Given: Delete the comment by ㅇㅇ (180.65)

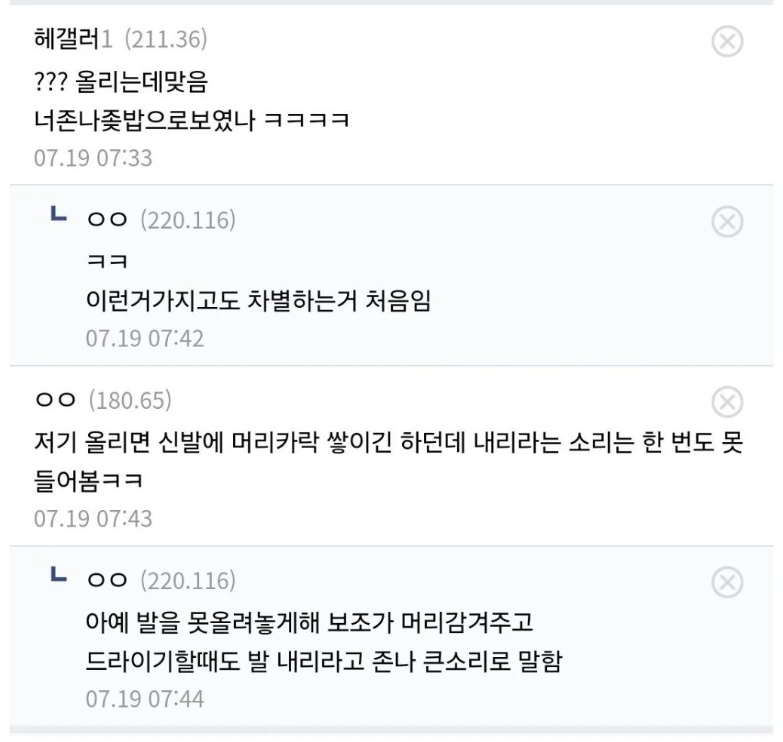Looking at the screenshot, I should 727,401.
